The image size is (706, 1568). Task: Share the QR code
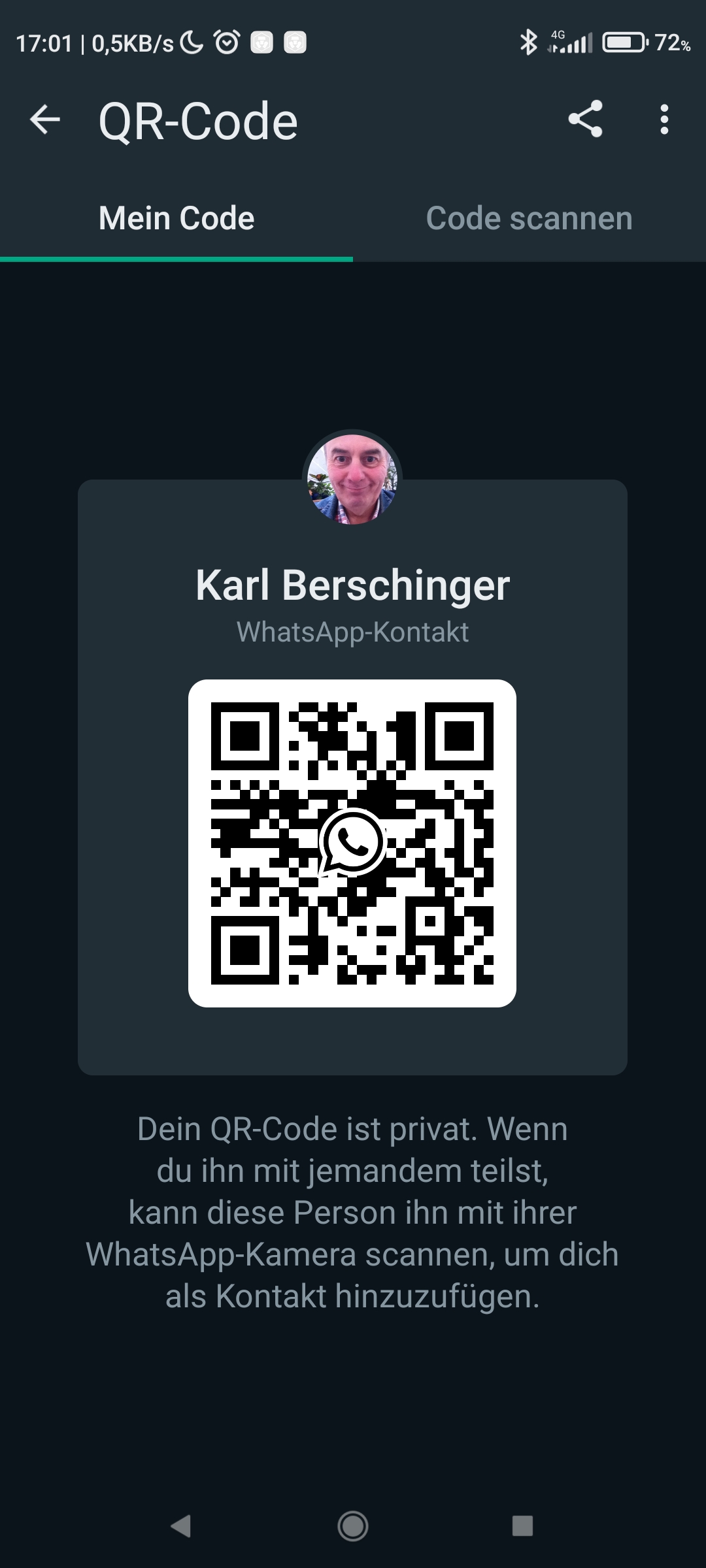[x=585, y=119]
